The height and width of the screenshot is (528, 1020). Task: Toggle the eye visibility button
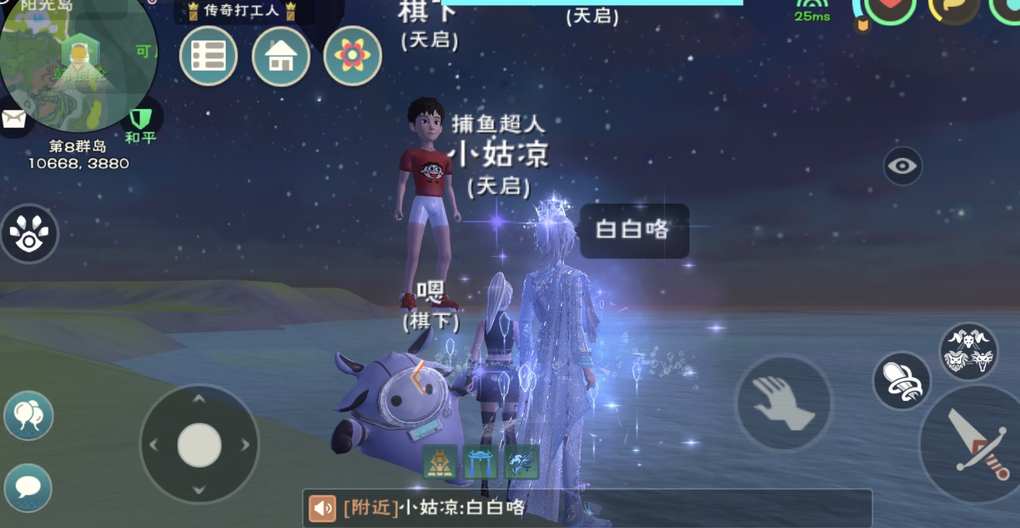pos(903,166)
